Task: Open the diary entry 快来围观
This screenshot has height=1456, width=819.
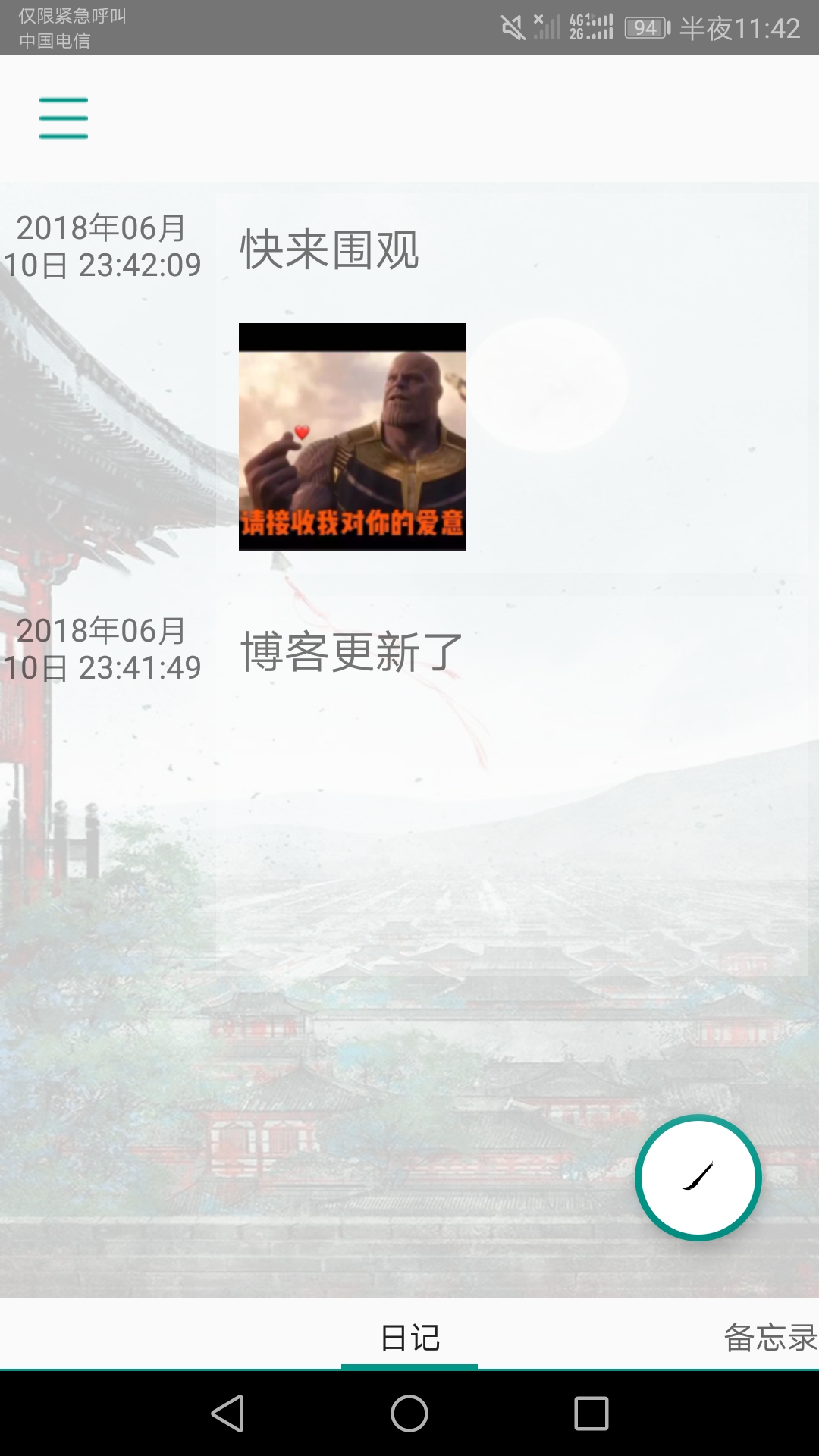Action: click(x=329, y=250)
